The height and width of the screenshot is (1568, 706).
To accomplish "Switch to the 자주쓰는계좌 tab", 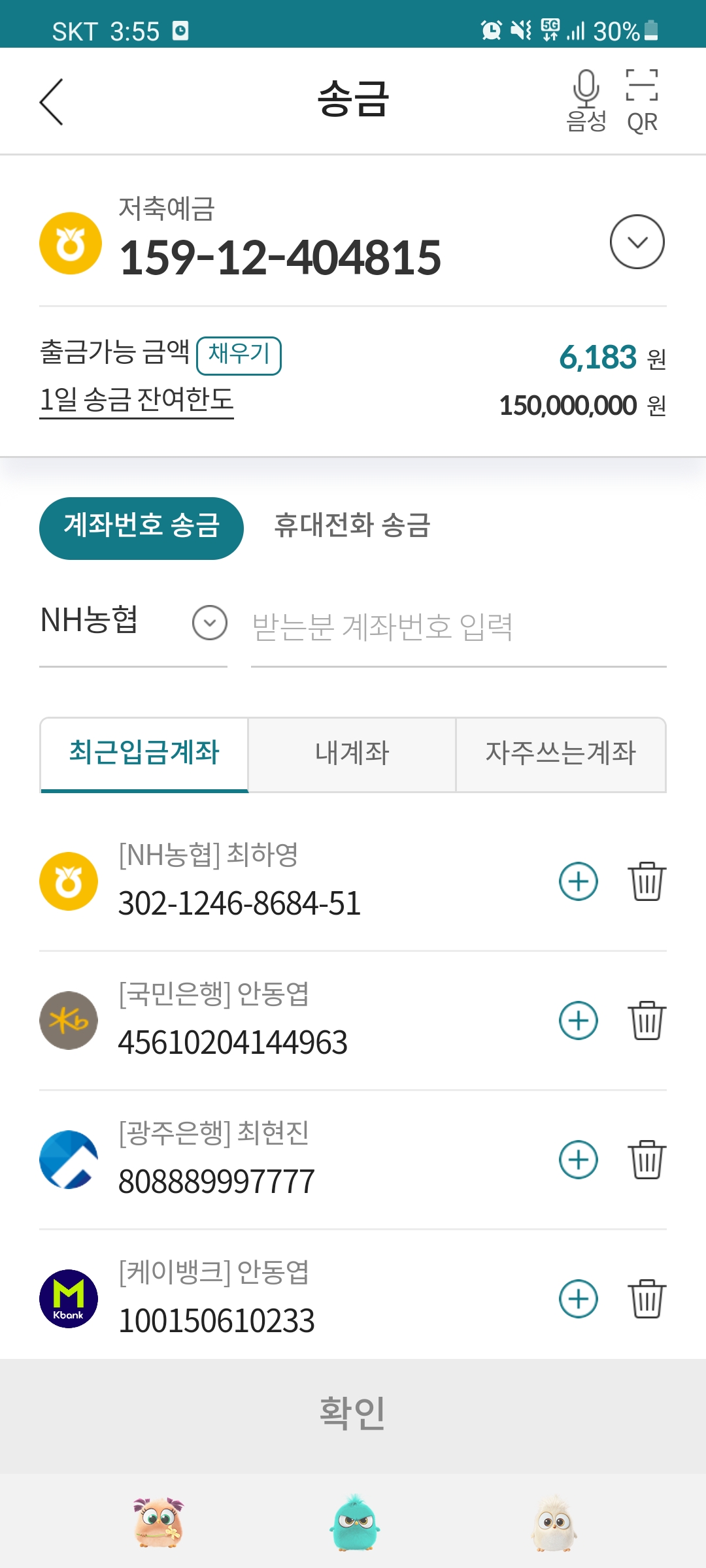I will coord(561,755).
